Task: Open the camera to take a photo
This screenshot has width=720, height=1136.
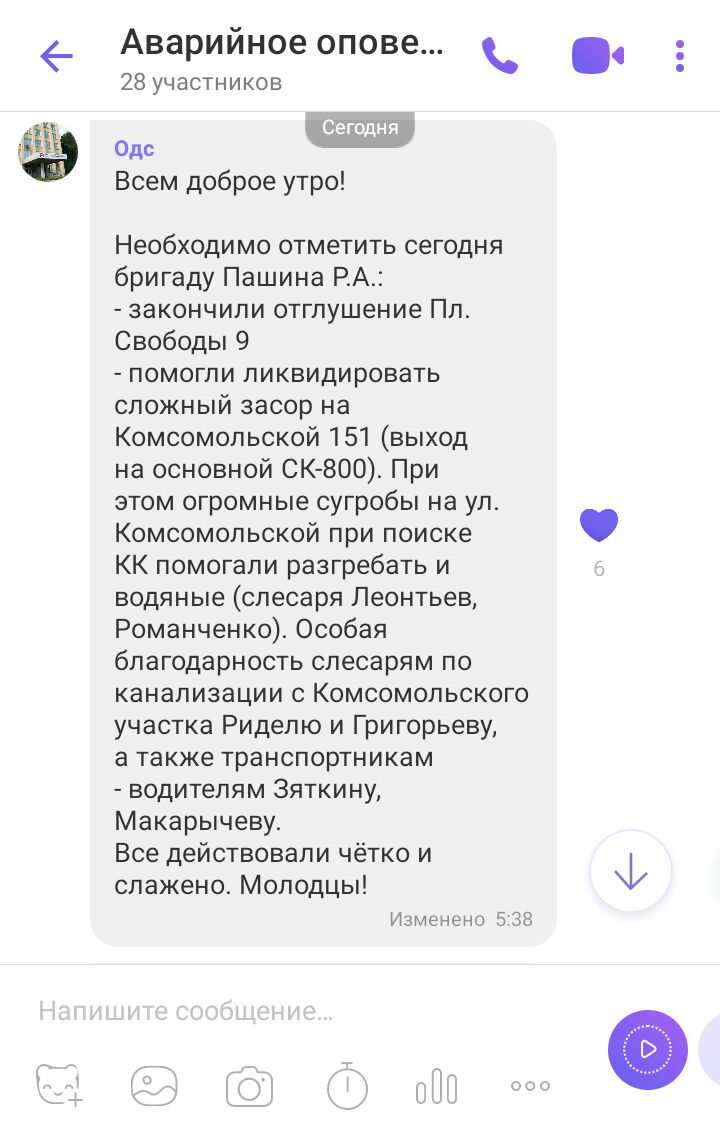Action: (249, 1085)
